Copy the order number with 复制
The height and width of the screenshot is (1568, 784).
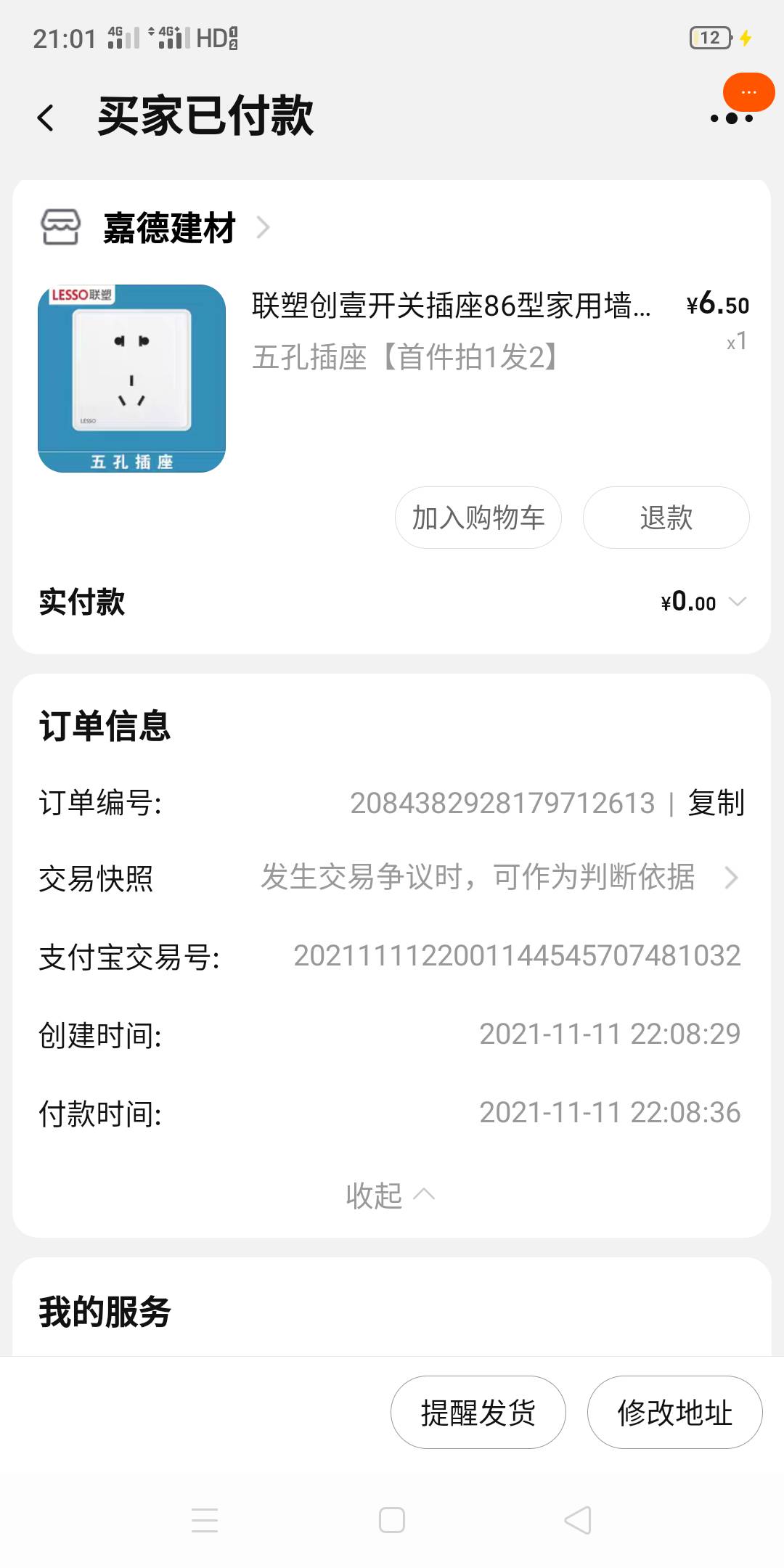(716, 803)
